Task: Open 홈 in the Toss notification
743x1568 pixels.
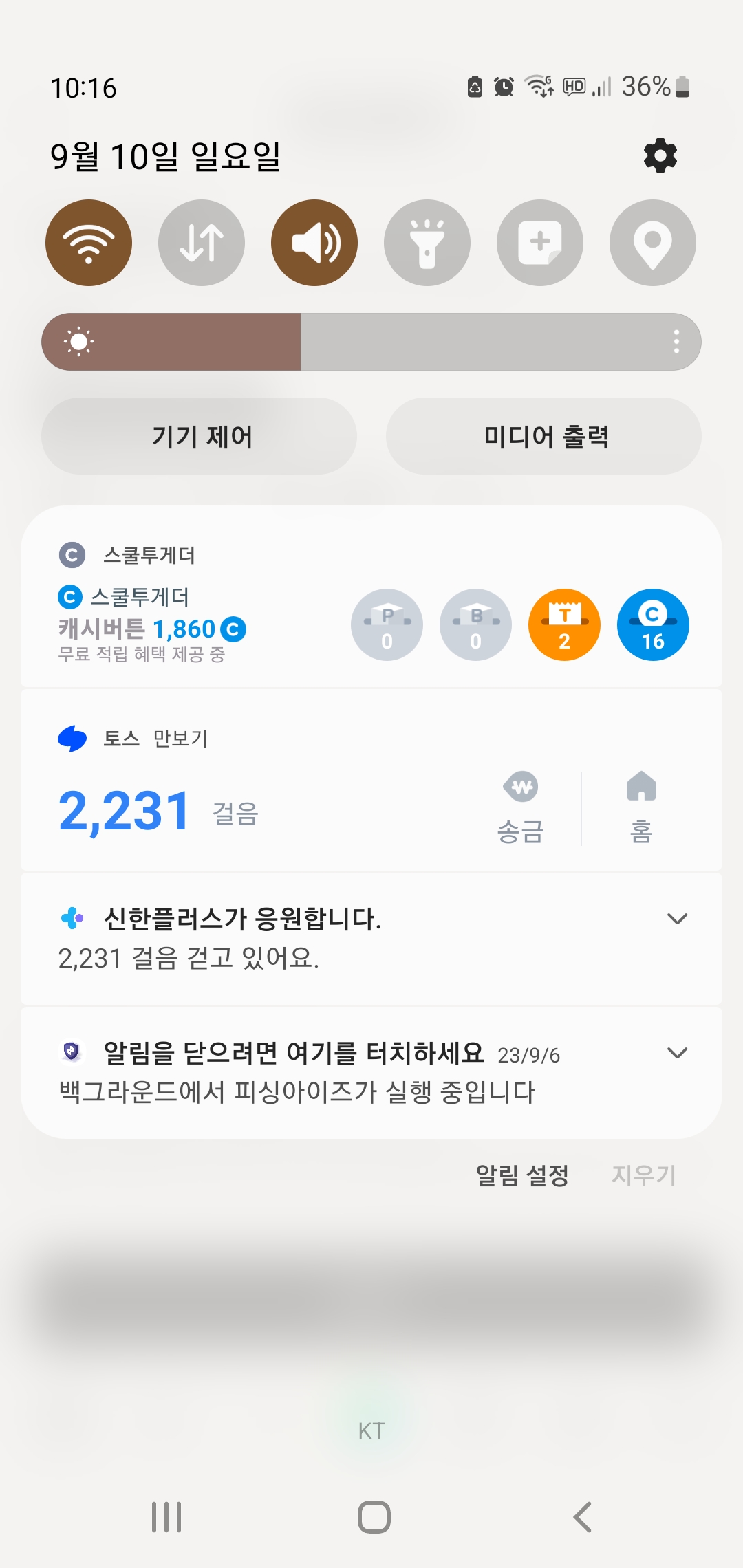Action: coord(641,808)
